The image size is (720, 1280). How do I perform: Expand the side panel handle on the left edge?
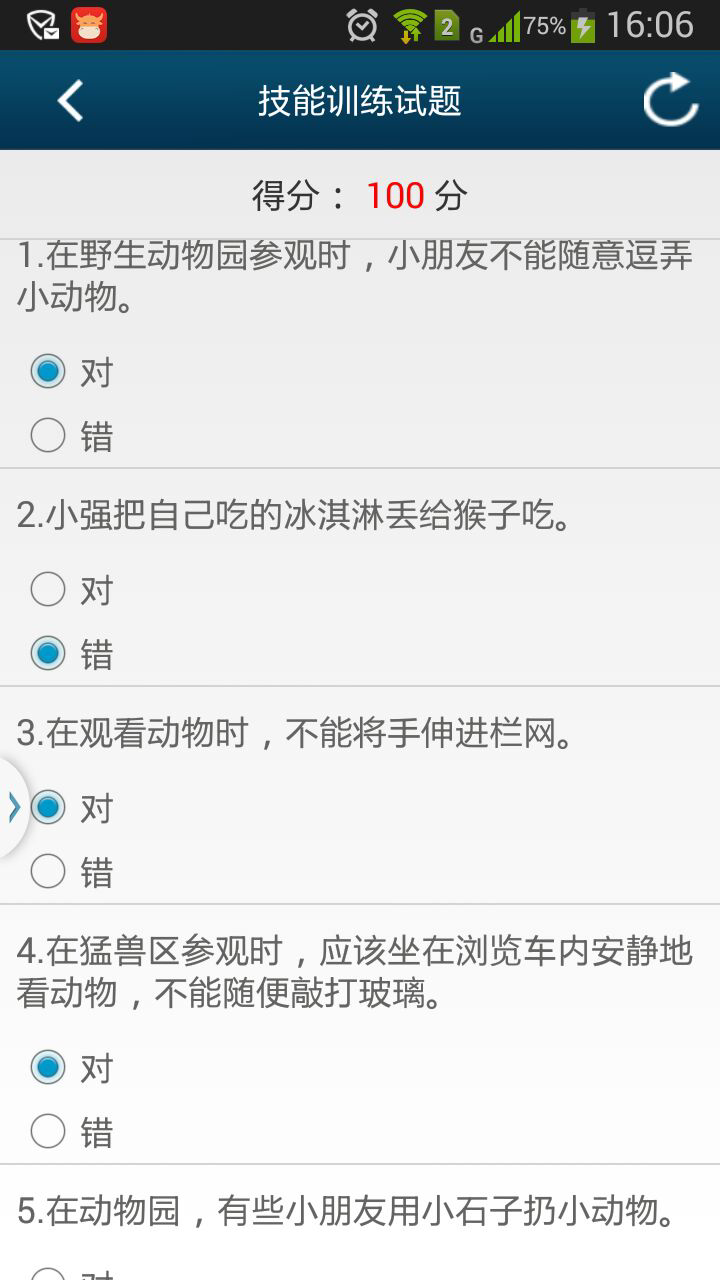(x=13, y=807)
